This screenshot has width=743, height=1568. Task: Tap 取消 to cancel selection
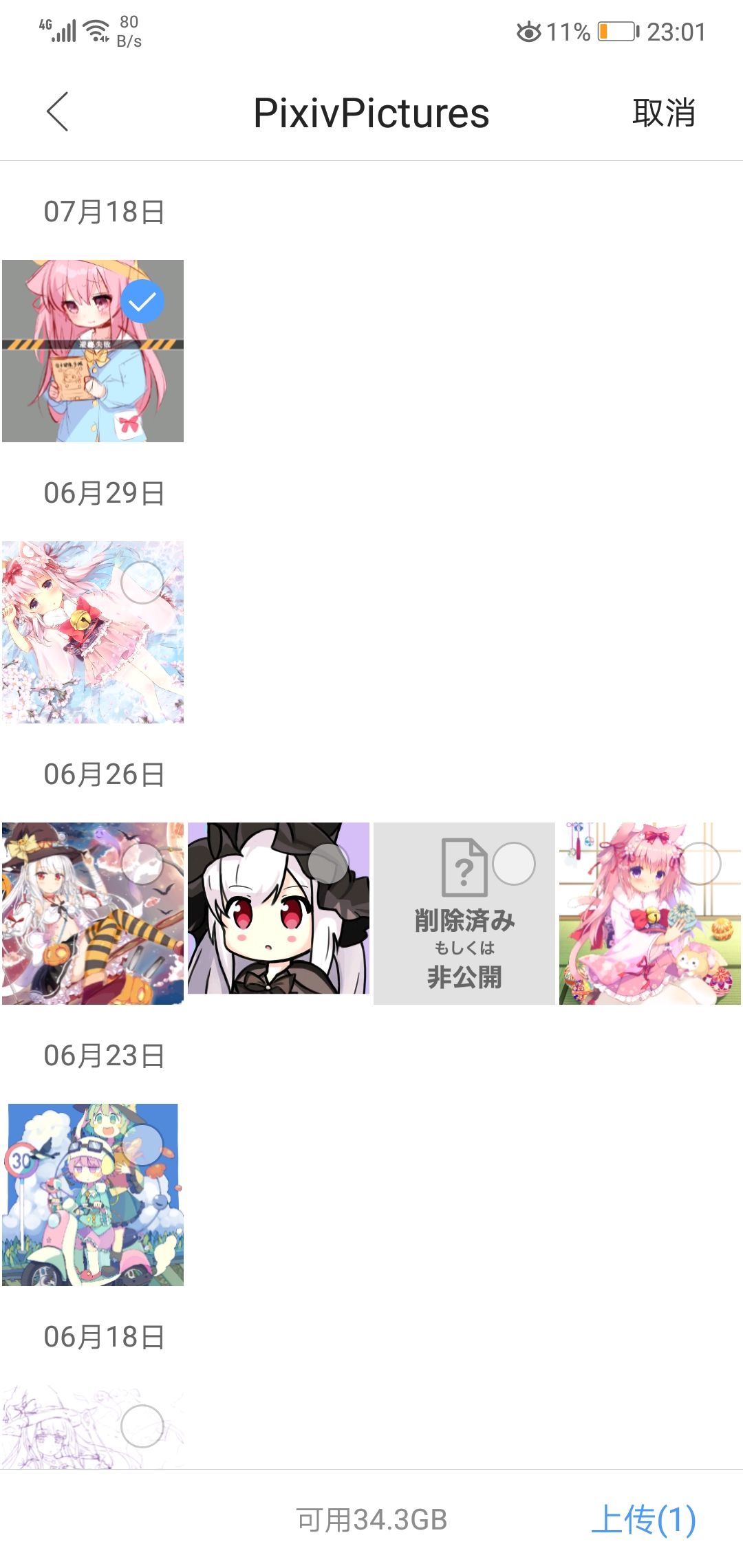[663, 113]
